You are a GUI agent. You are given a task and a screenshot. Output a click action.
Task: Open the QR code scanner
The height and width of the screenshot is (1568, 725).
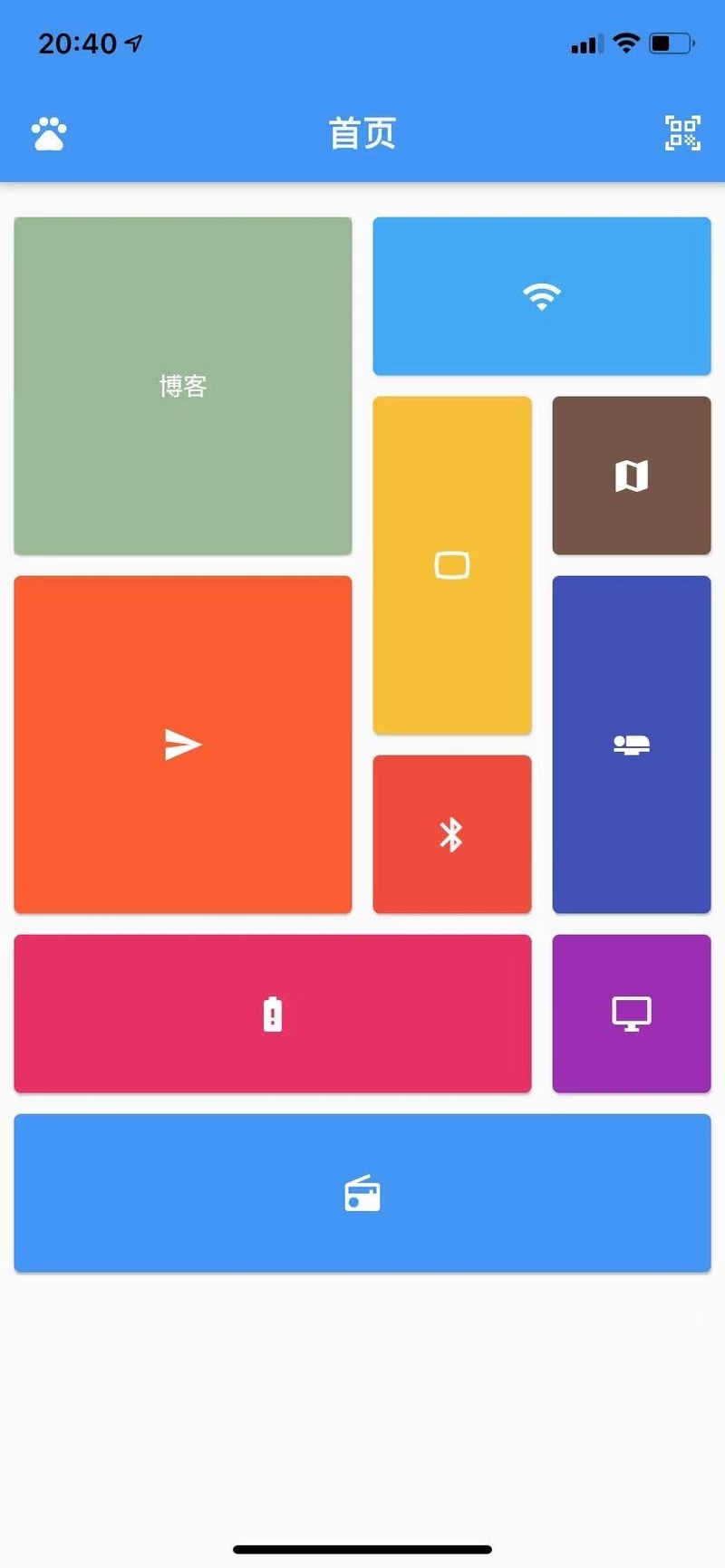coord(682,133)
